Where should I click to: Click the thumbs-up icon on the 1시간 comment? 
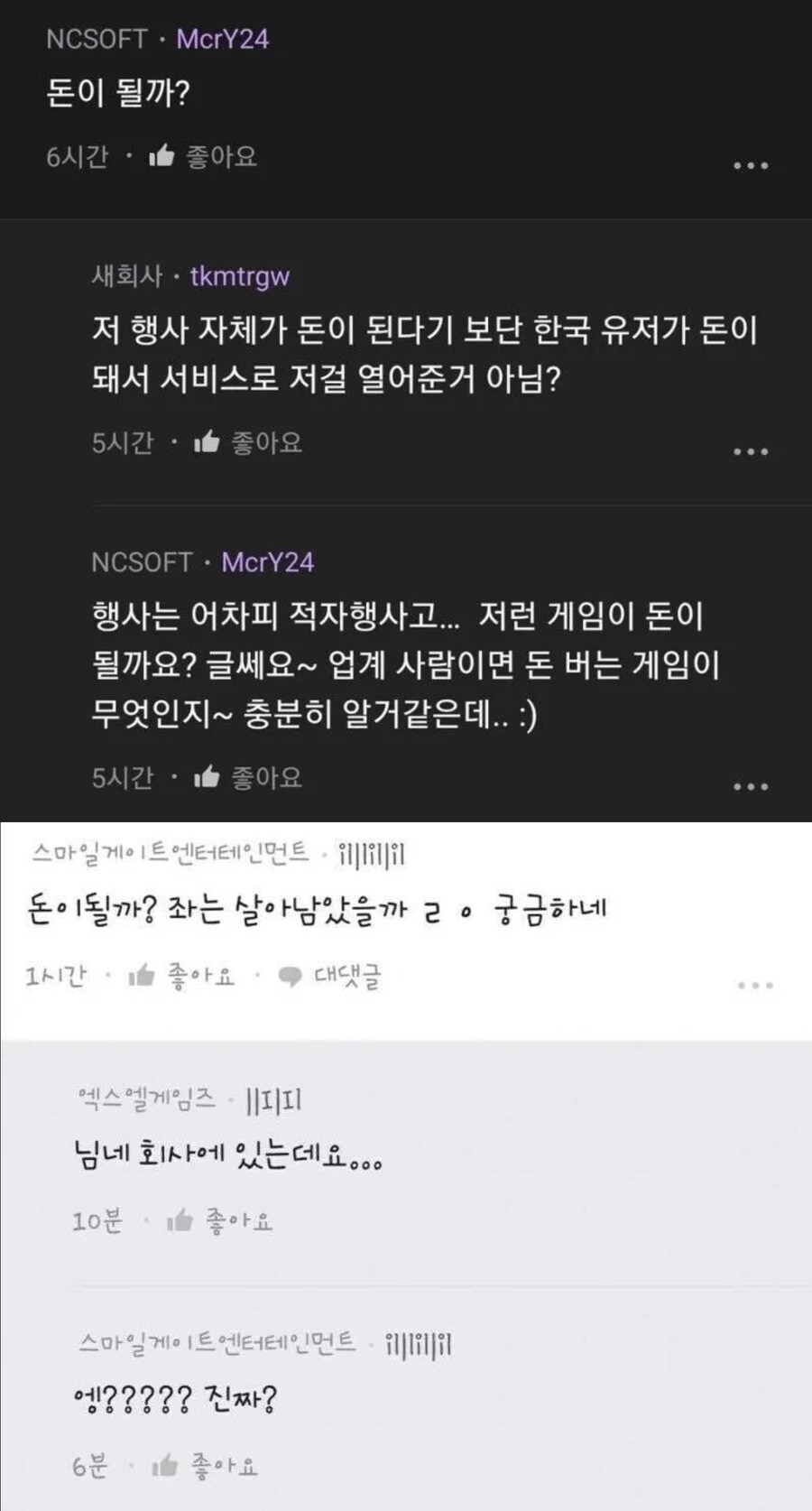[143, 977]
